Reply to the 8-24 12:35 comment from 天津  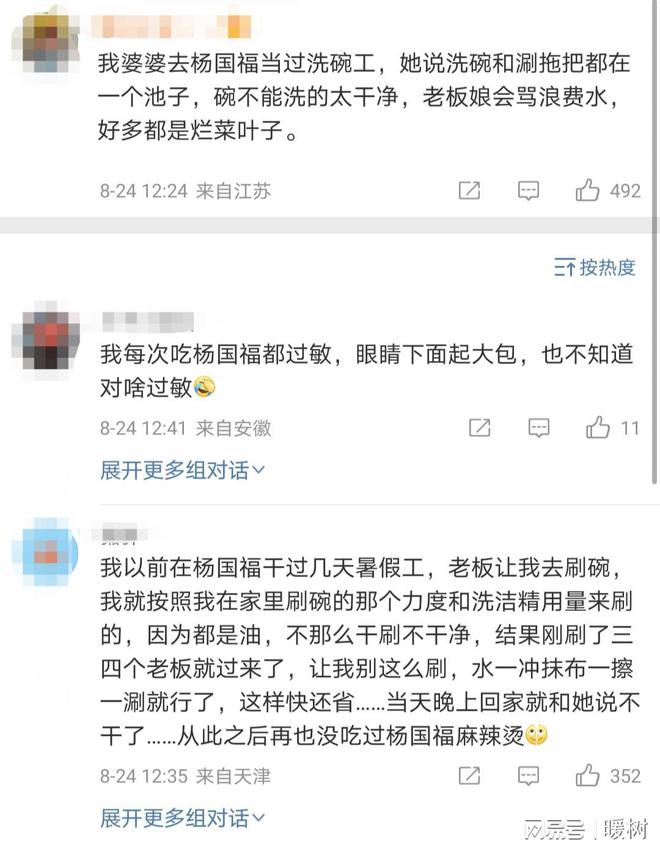(x=529, y=775)
